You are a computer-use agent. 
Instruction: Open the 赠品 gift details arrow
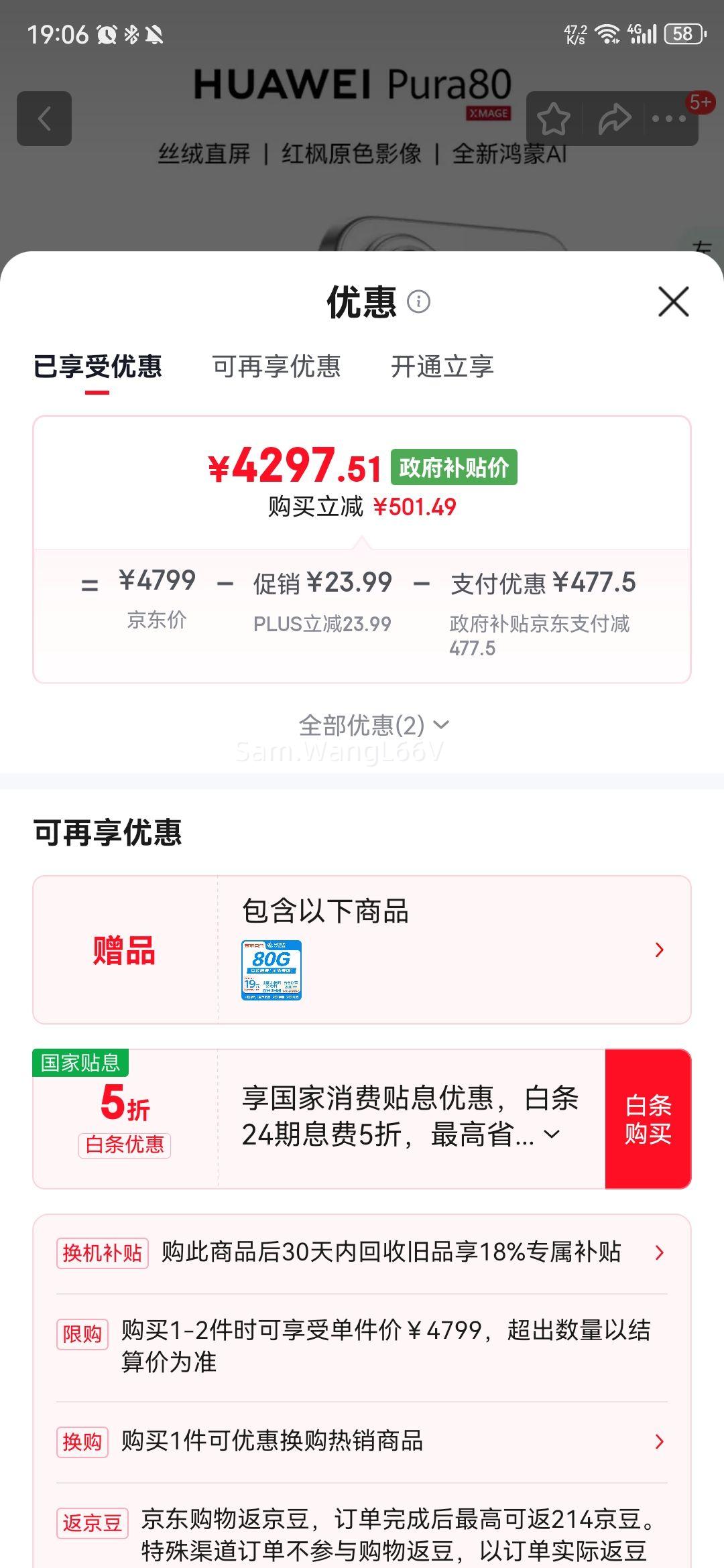point(659,949)
